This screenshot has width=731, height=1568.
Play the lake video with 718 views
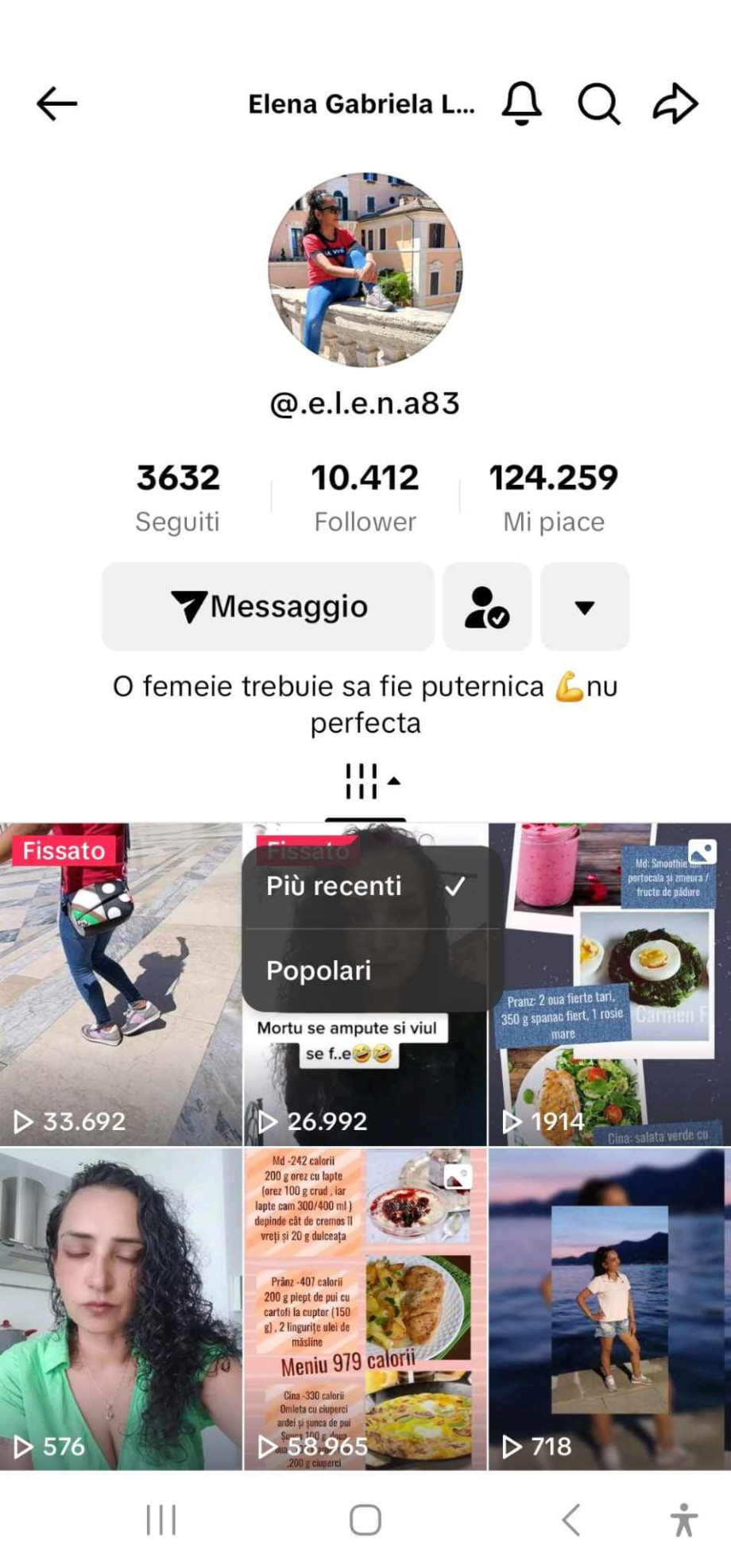coord(609,1309)
